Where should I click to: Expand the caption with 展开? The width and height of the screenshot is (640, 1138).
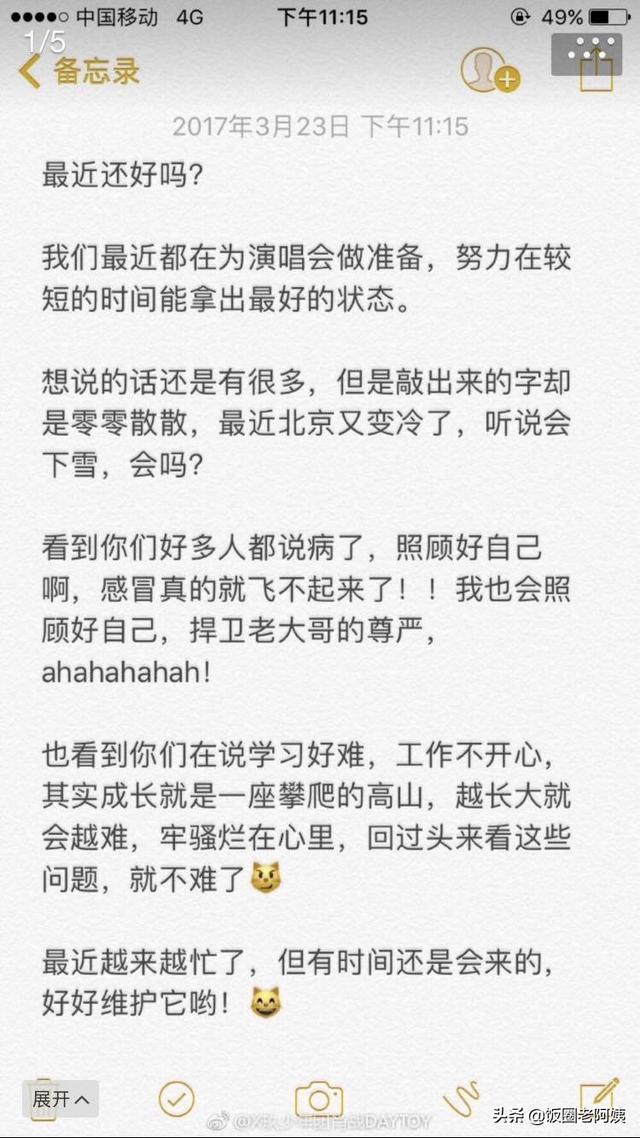60,1099
